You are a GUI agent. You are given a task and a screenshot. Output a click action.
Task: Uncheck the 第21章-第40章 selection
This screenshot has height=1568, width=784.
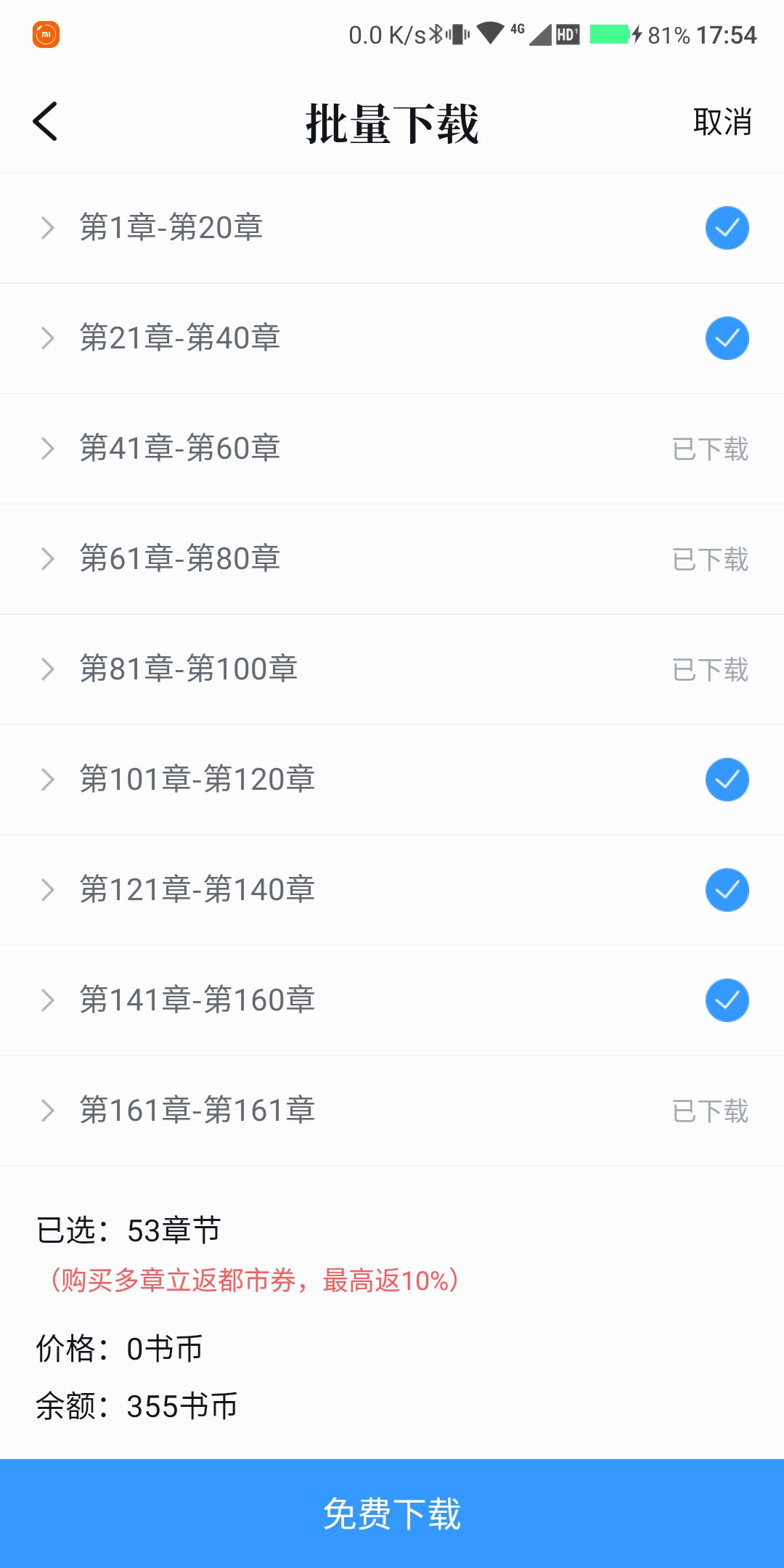click(727, 338)
